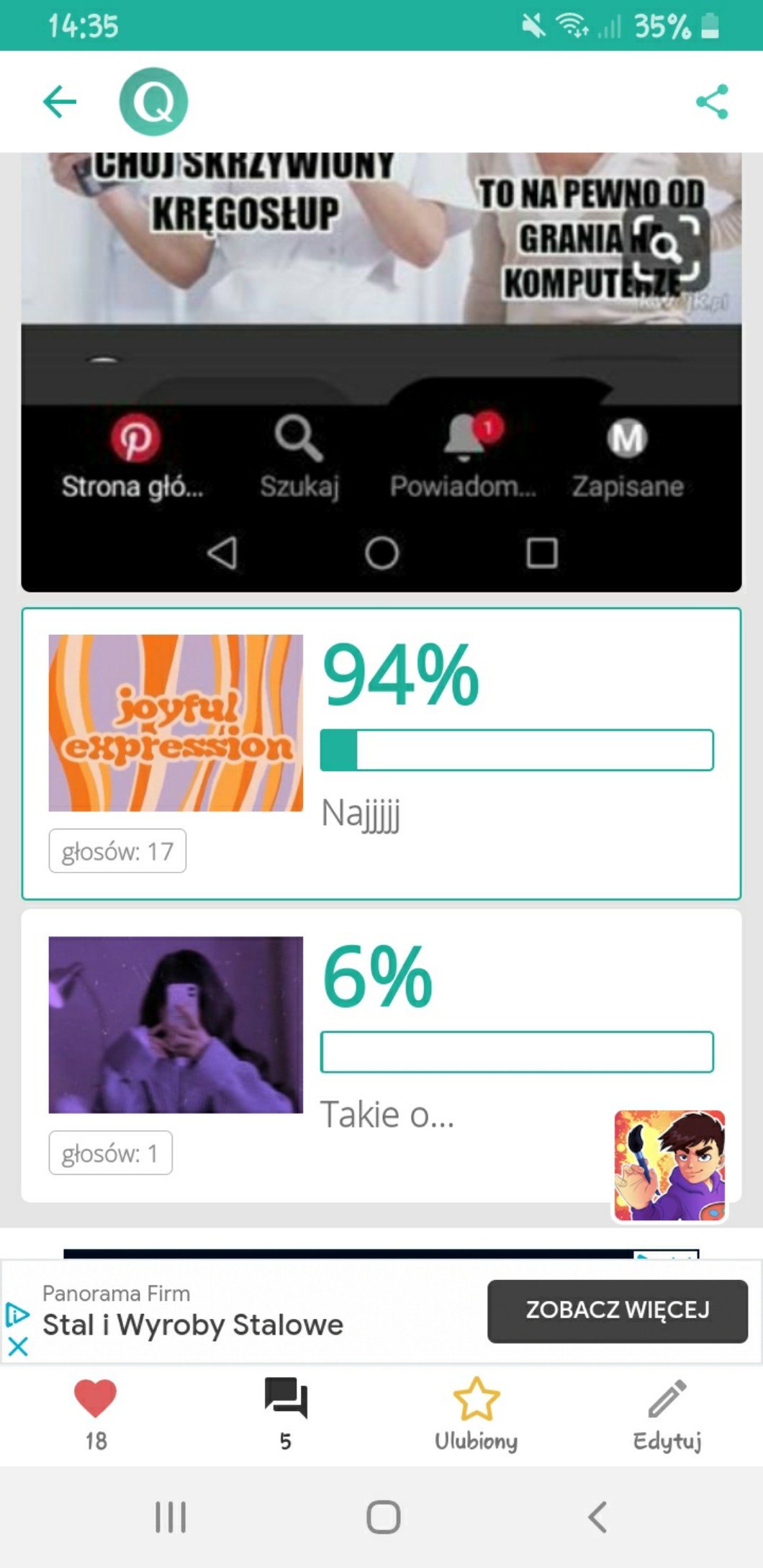Image resolution: width=763 pixels, height=1568 pixels.
Task: Tap ZOBACZ WIĘCEJ ad button
Action: (x=617, y=1310)
